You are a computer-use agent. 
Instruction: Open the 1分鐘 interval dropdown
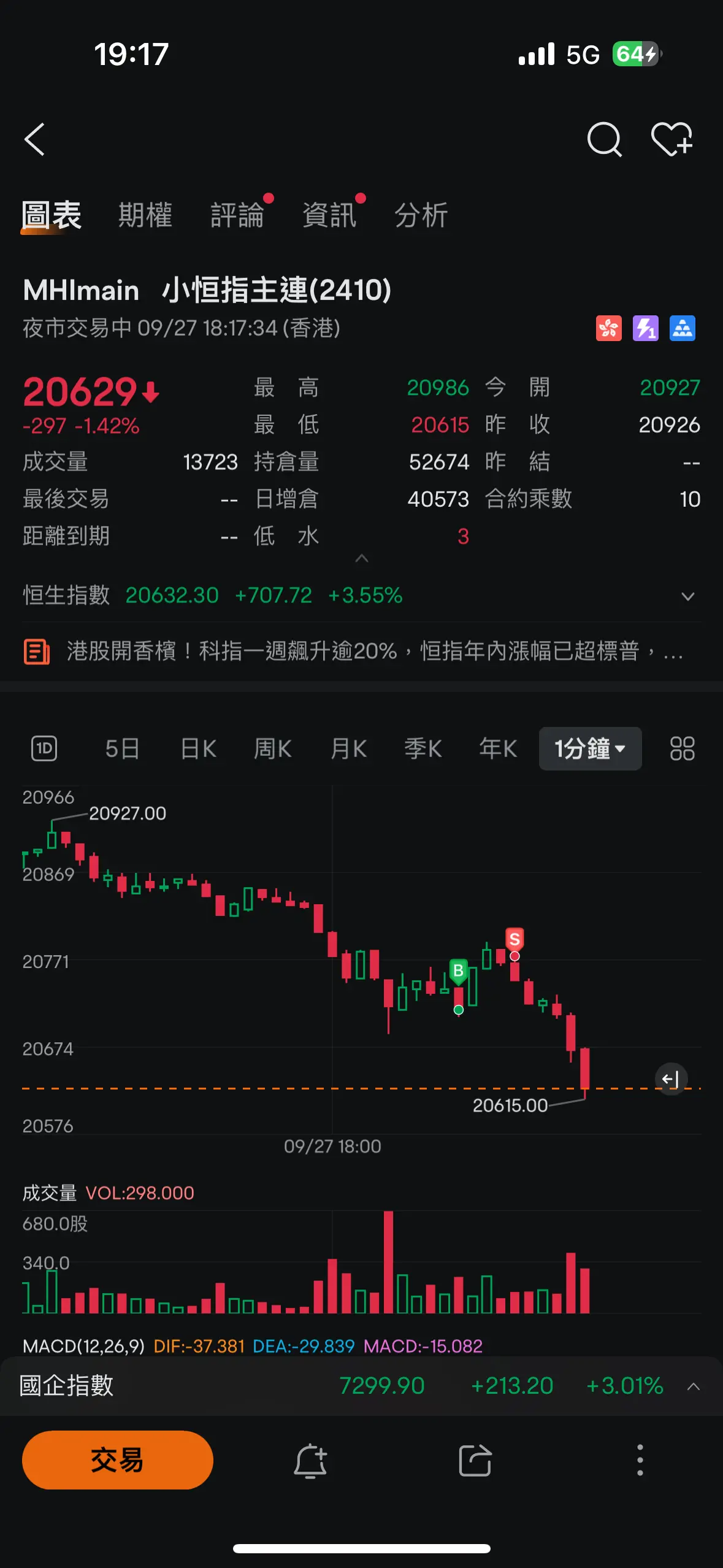point(589,749)
